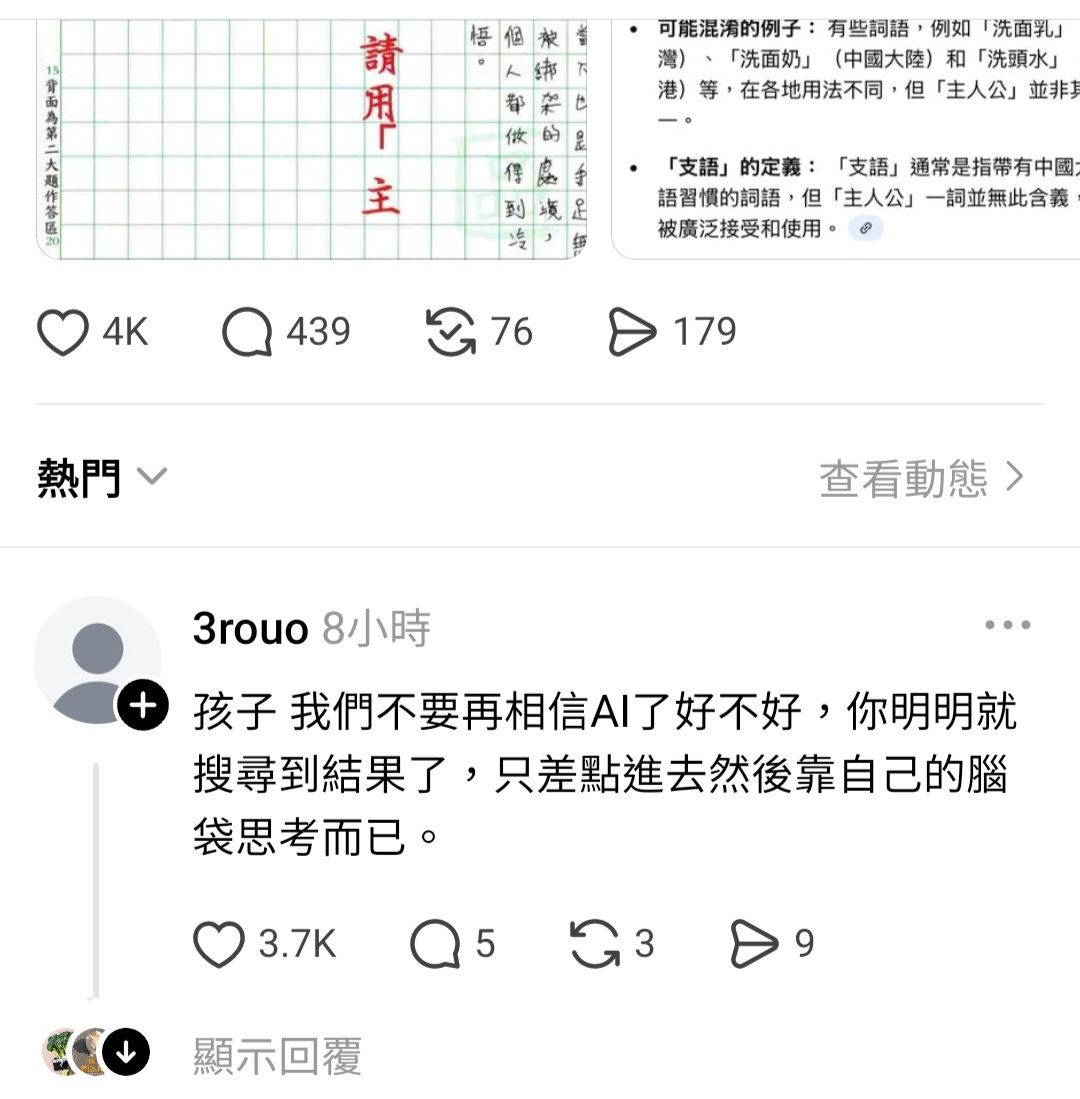Viewport: 1080px width, 1099px height.
Task: Follow 3rouo via the plus badge
Action: [143, 707]
